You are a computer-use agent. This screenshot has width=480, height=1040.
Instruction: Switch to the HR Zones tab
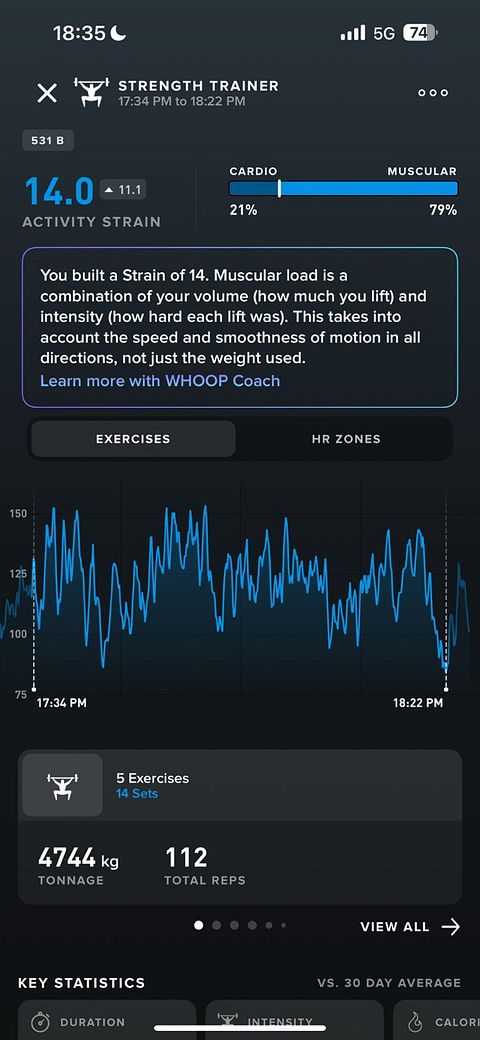[345, 439]
